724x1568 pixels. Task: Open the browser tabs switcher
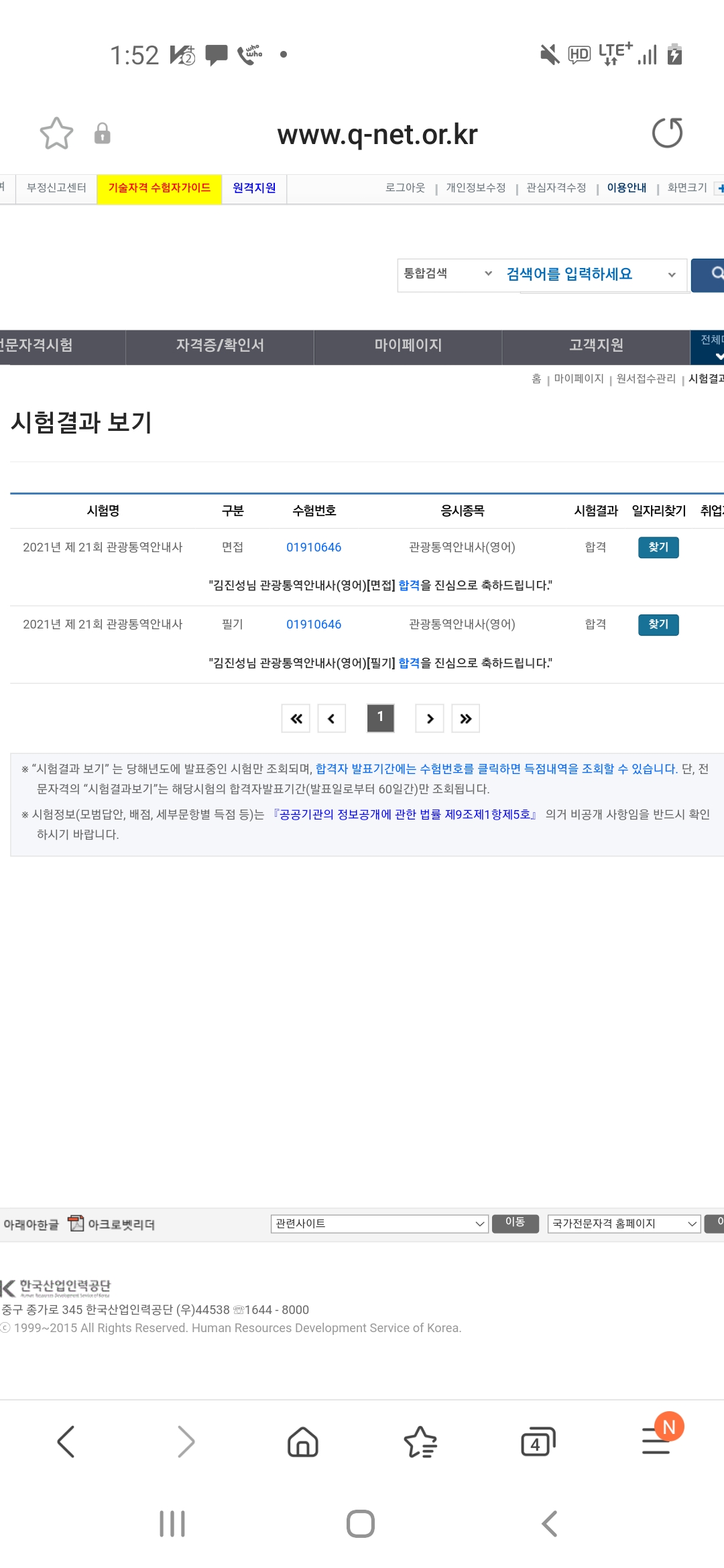point(538,1442)
